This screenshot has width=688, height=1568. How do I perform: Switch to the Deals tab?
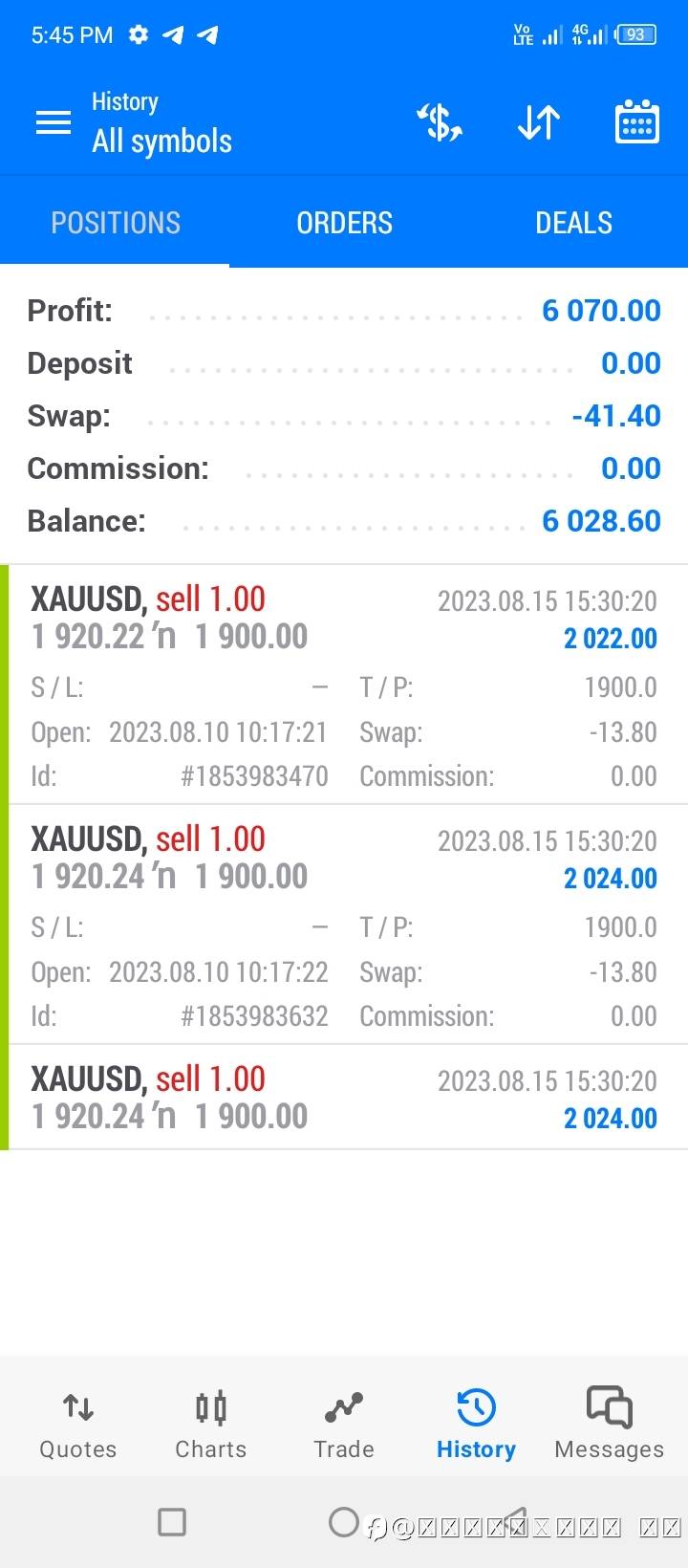(573, 223)
